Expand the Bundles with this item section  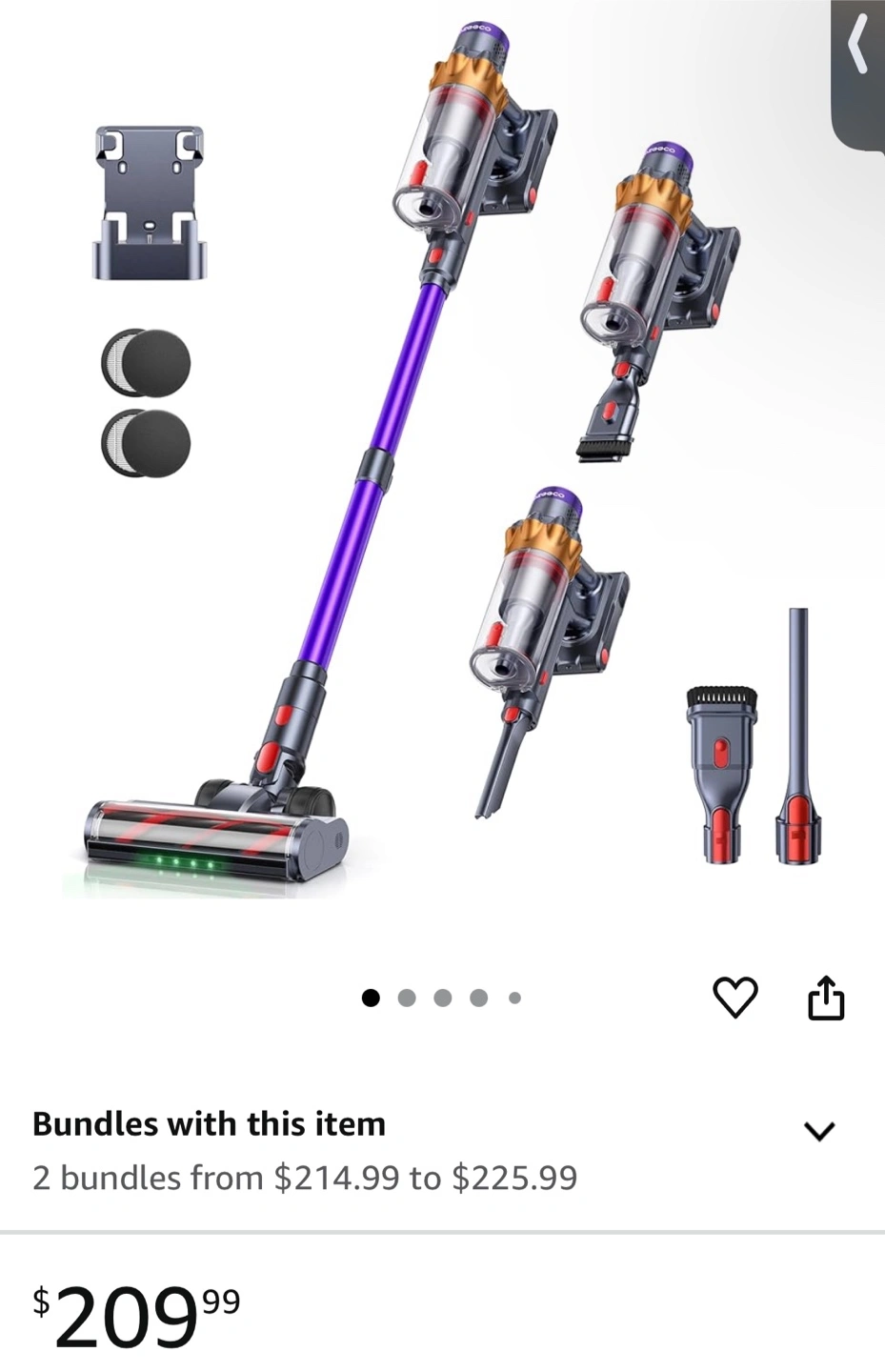(819, 1131)
